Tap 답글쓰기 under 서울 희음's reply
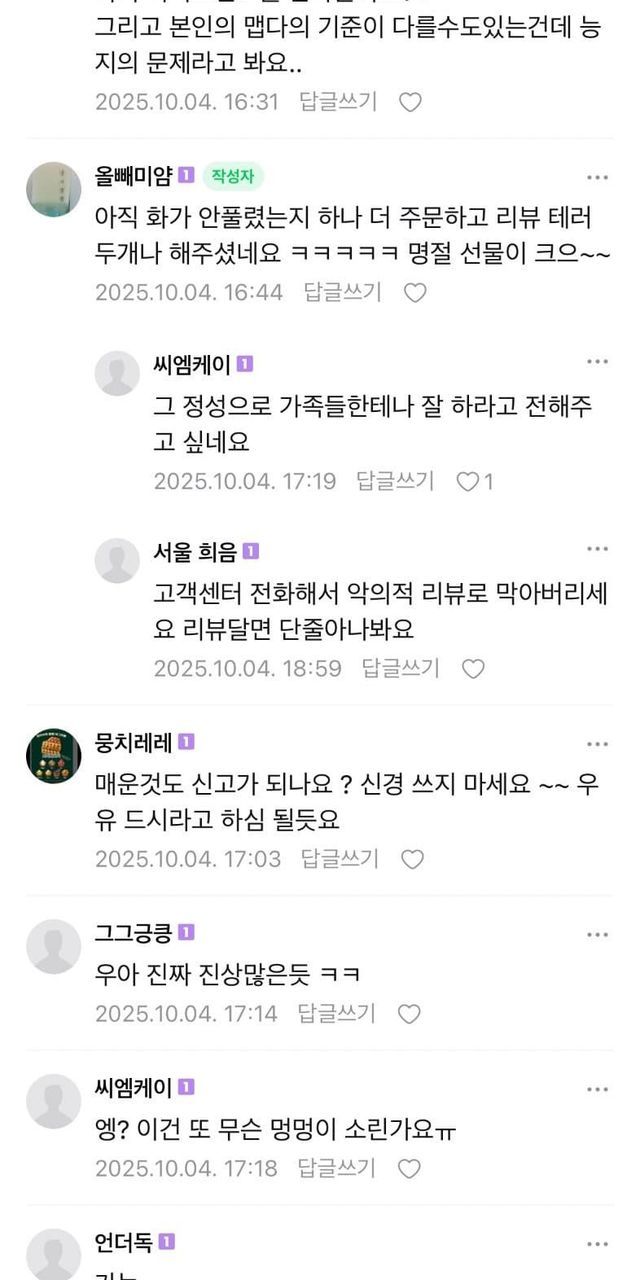 (x=400, y=668)
